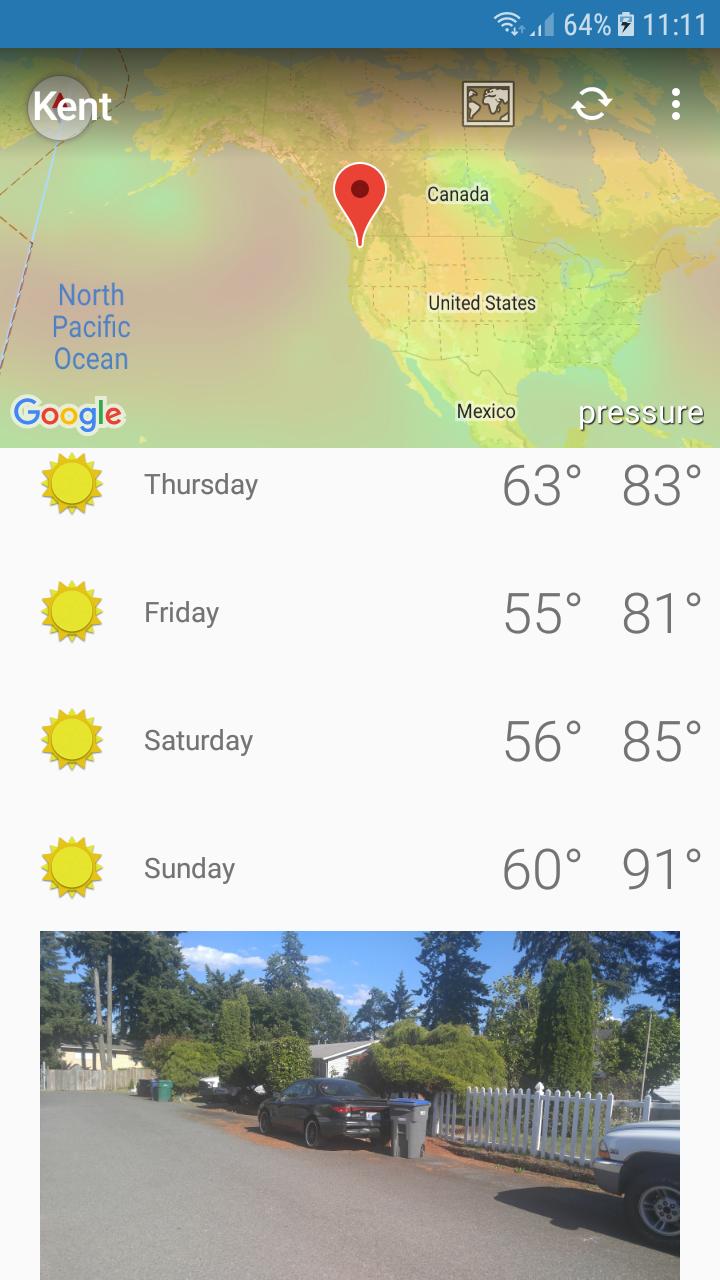View the webcam street photo
The height and width of the screenshot is (1280, 720).
pos(360,1100)
